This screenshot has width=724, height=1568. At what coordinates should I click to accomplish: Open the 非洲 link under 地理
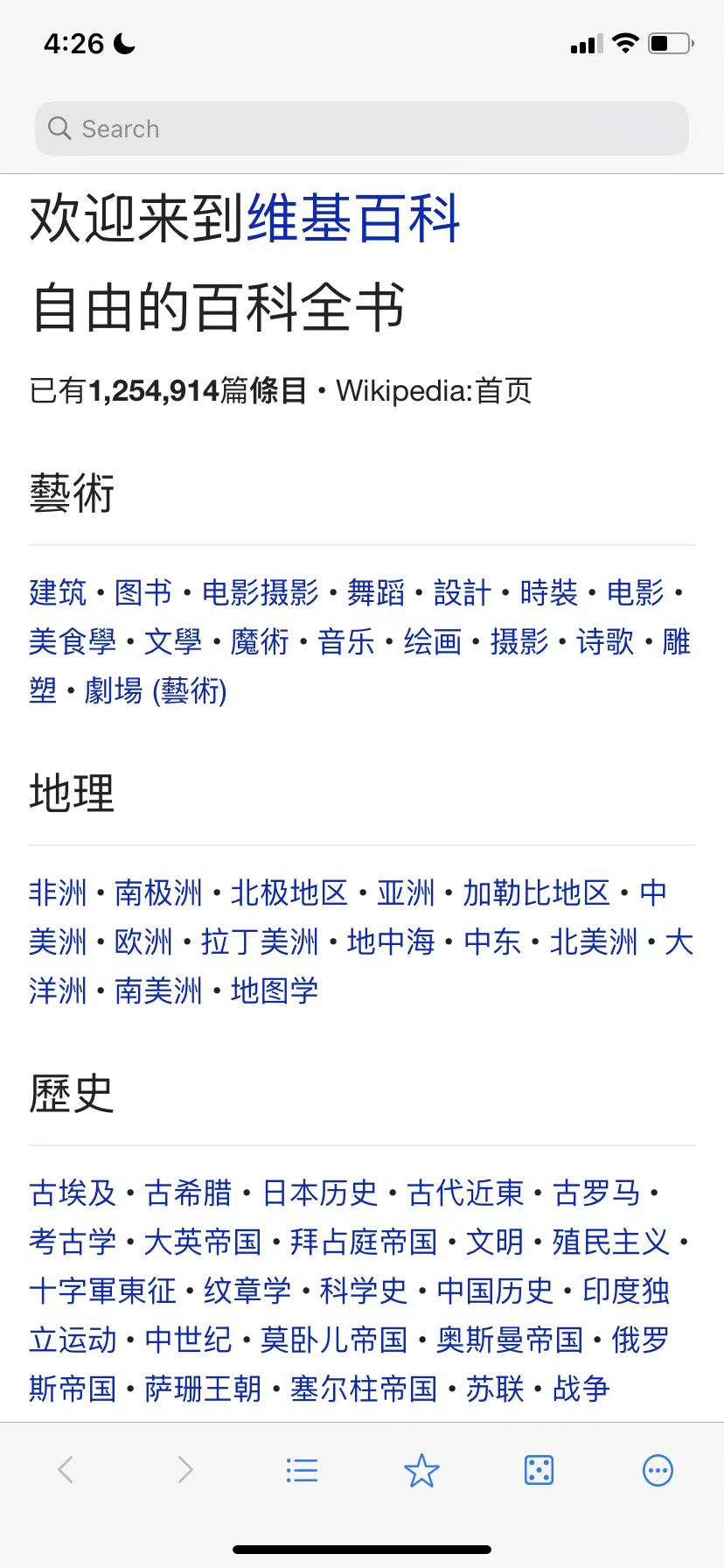[x=58, y=892]
